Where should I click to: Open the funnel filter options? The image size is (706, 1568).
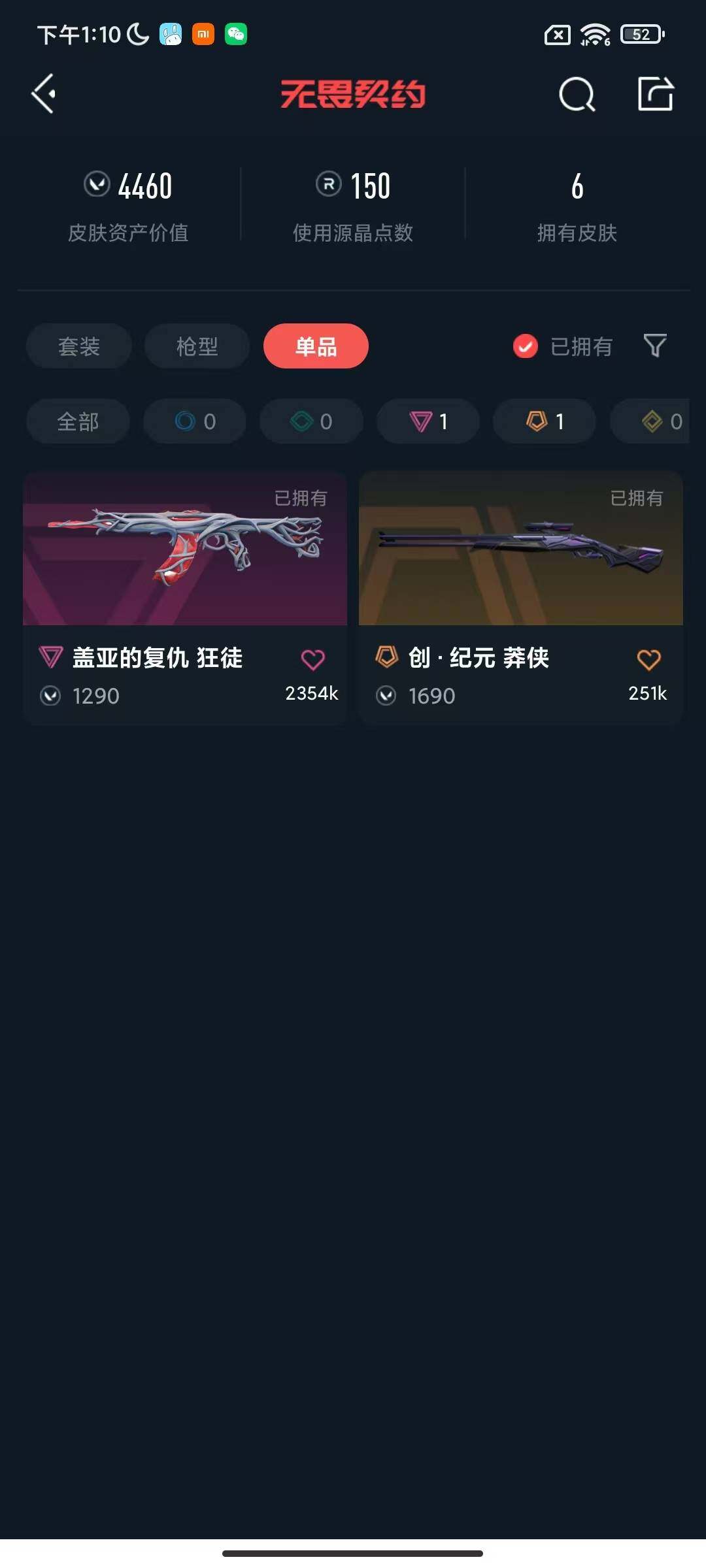(655, 346)
